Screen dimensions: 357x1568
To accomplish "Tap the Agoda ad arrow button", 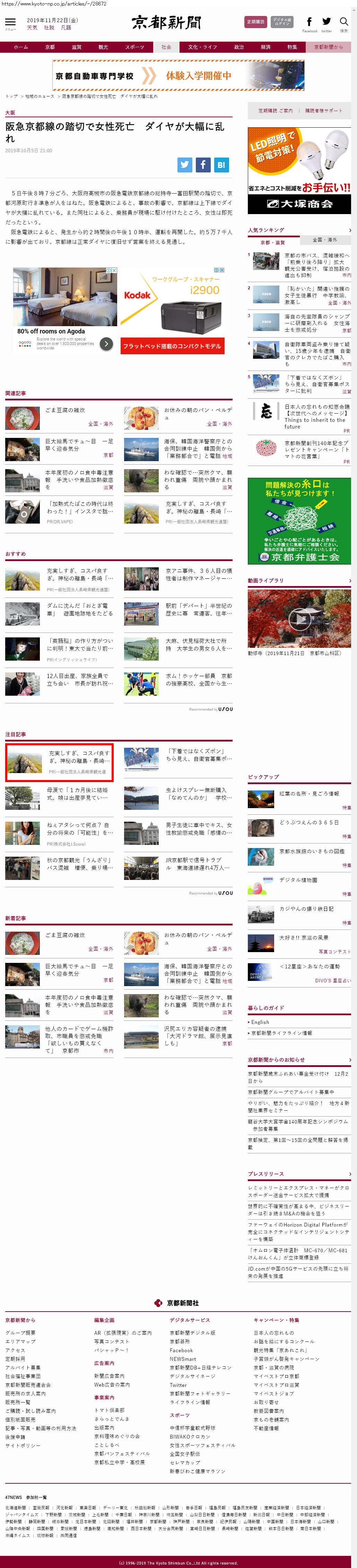I will click(106, 344).
